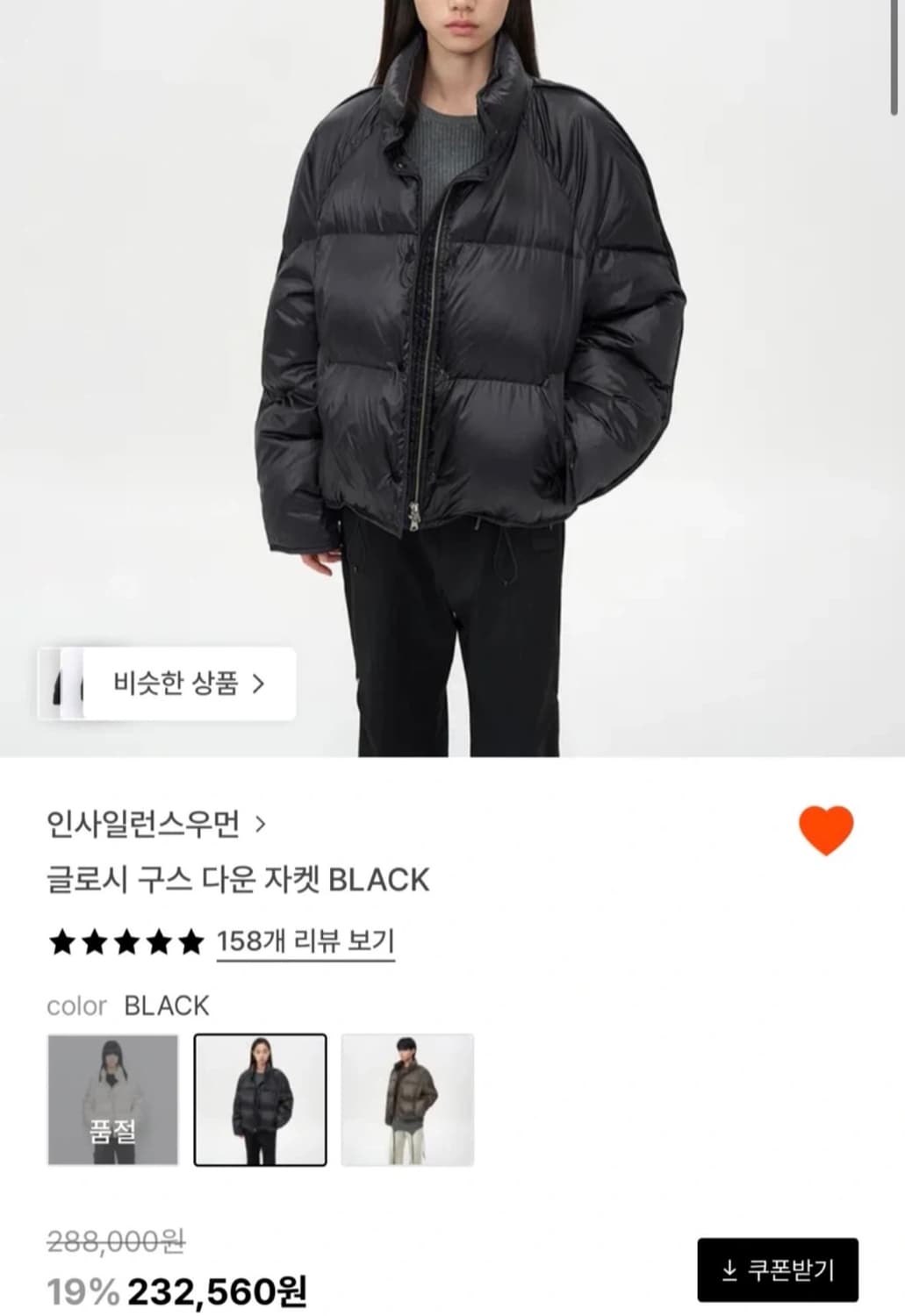Select the first star in the rating
The width and height of the screenshot is (905, 1316).
[x=61, y=941]
